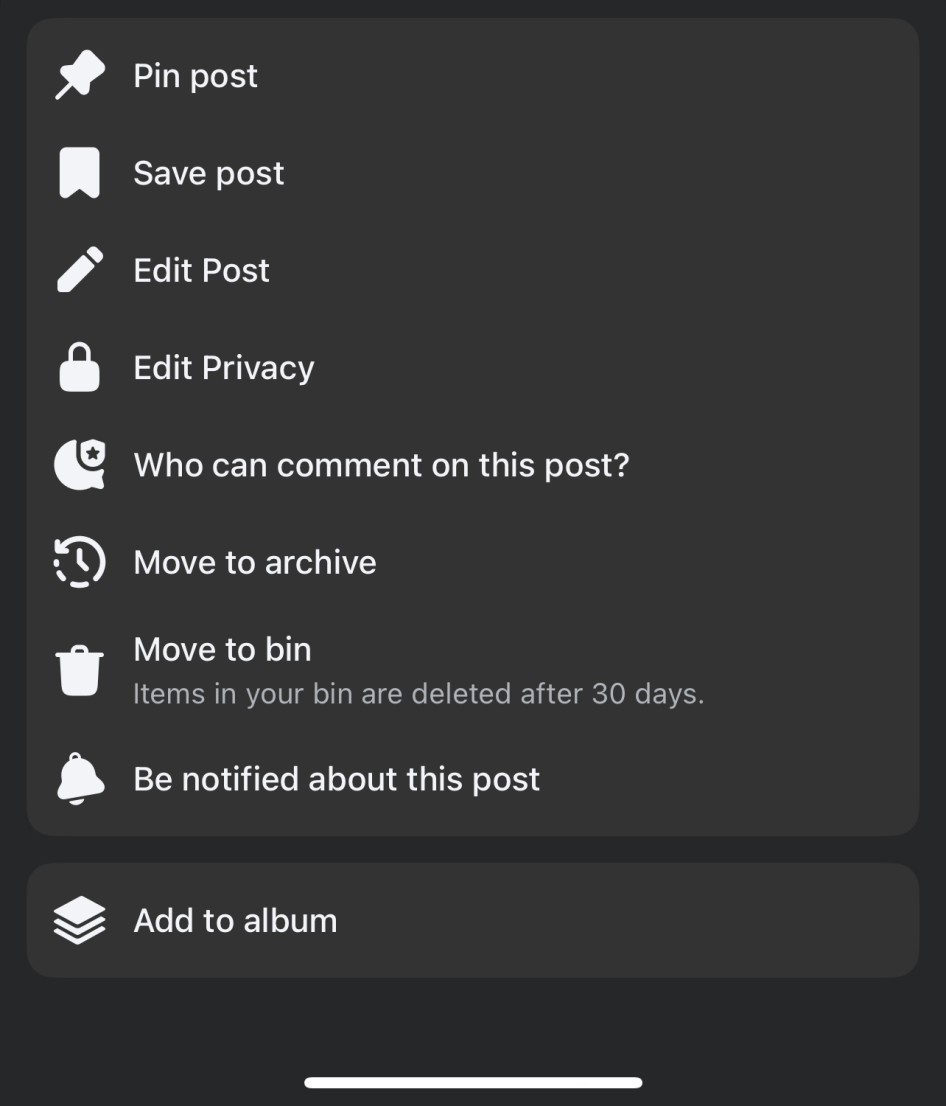
Task: Enable Be notified about this post
Action: click(336, 779)
